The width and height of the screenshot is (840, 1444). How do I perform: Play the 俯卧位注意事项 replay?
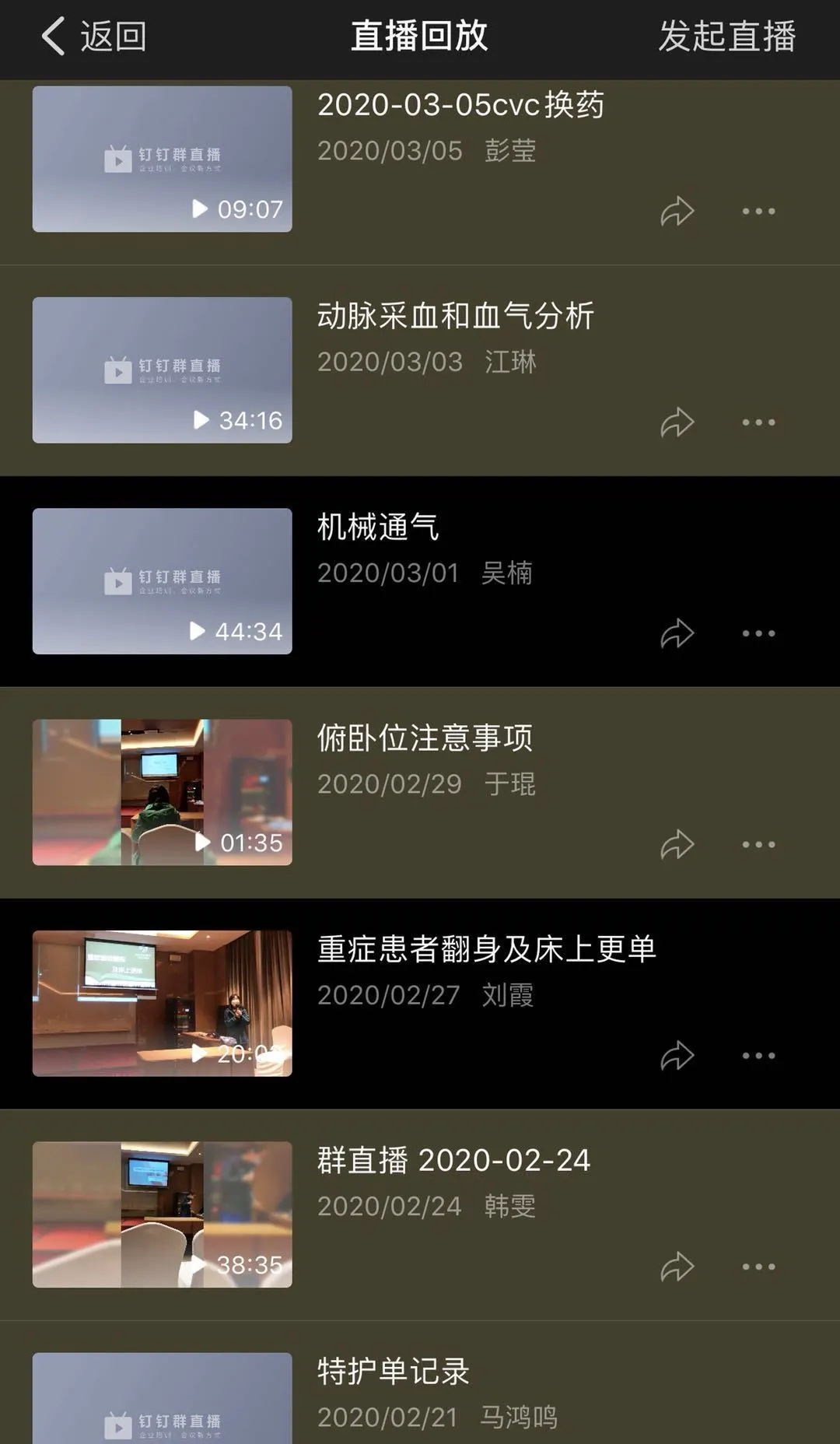(162, 792)
